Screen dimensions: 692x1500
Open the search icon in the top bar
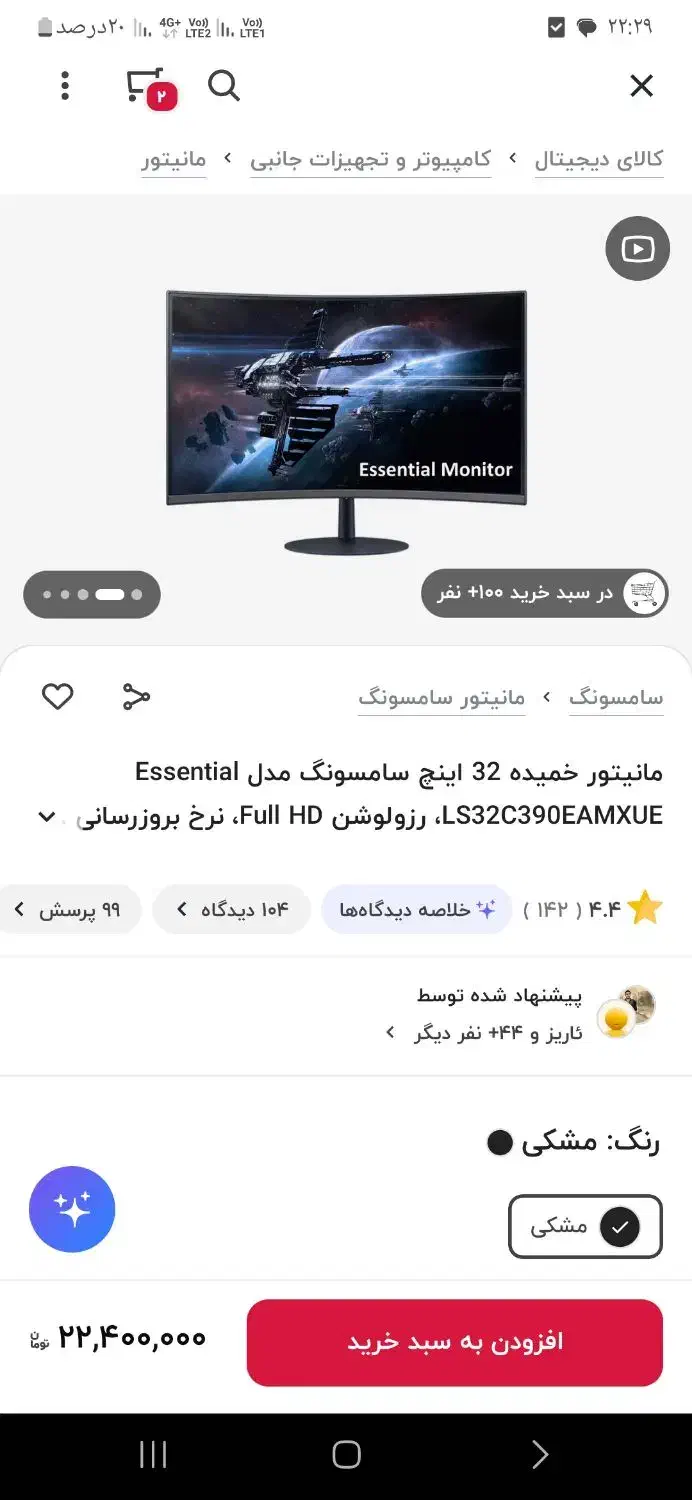pos(224,86)
